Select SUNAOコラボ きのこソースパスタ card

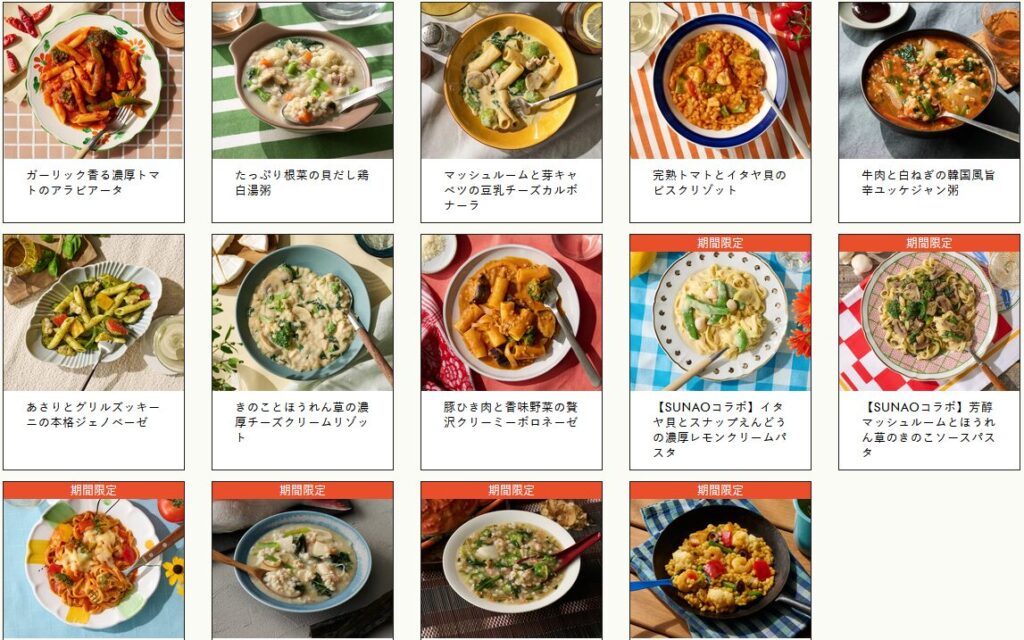coord(929,351)
